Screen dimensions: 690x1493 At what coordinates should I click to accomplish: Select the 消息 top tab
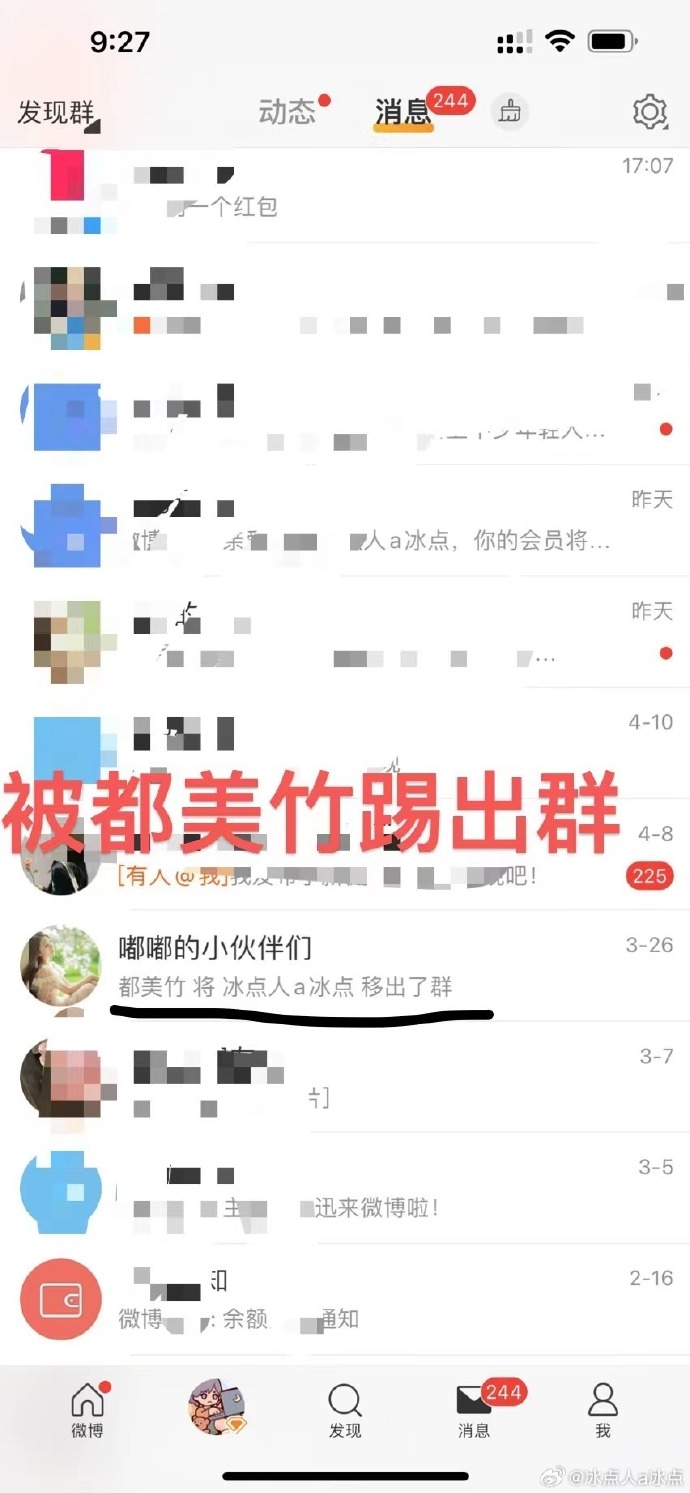403,111
